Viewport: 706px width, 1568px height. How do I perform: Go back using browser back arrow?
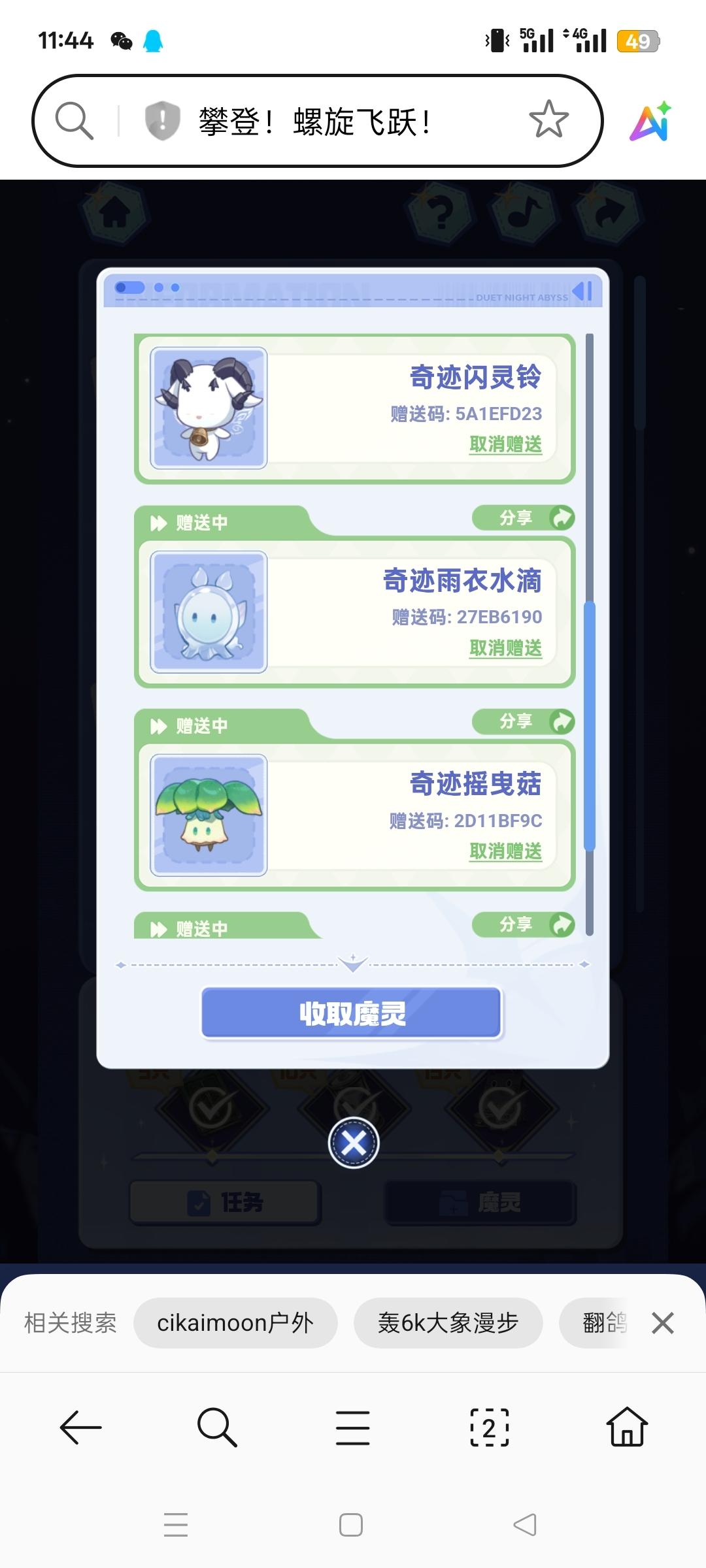(x=80, y=1428)
